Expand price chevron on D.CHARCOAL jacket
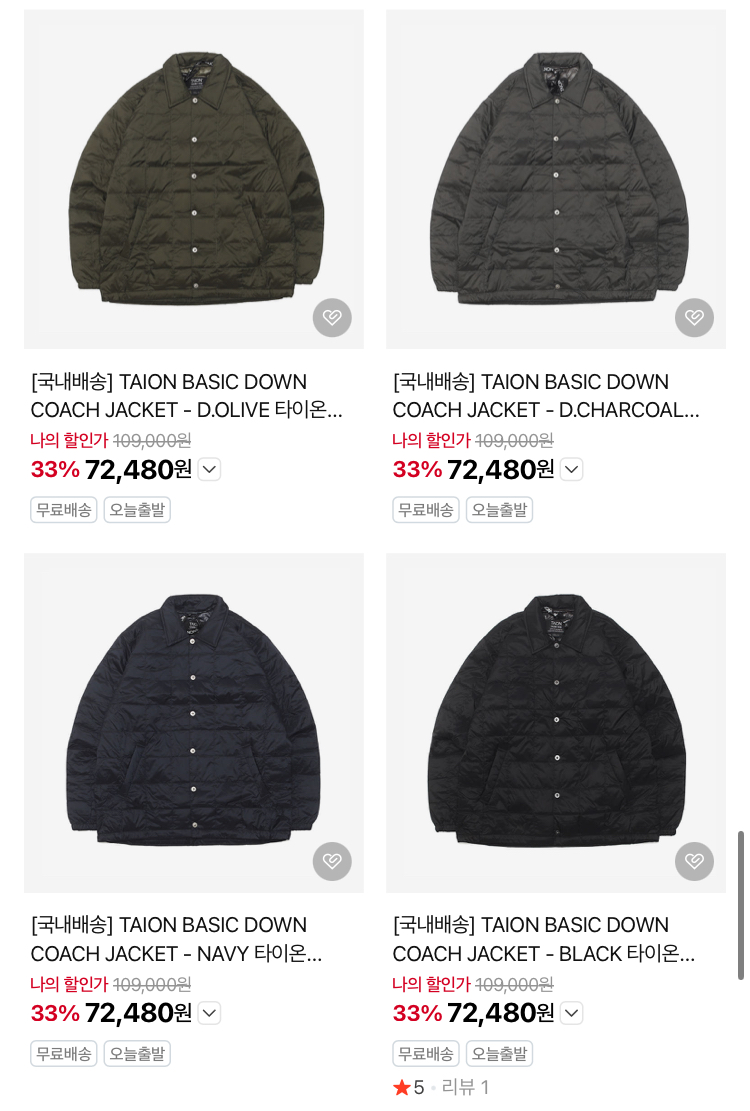750x1111 pixels. pos(571,469)
